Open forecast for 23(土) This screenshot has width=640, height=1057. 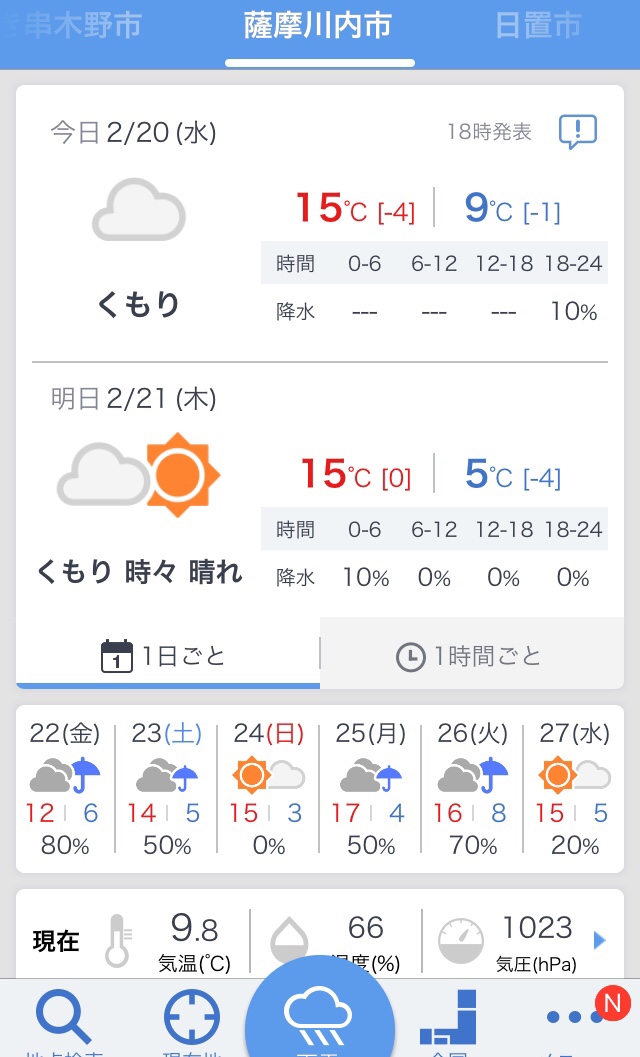click(x=167, y=788)
